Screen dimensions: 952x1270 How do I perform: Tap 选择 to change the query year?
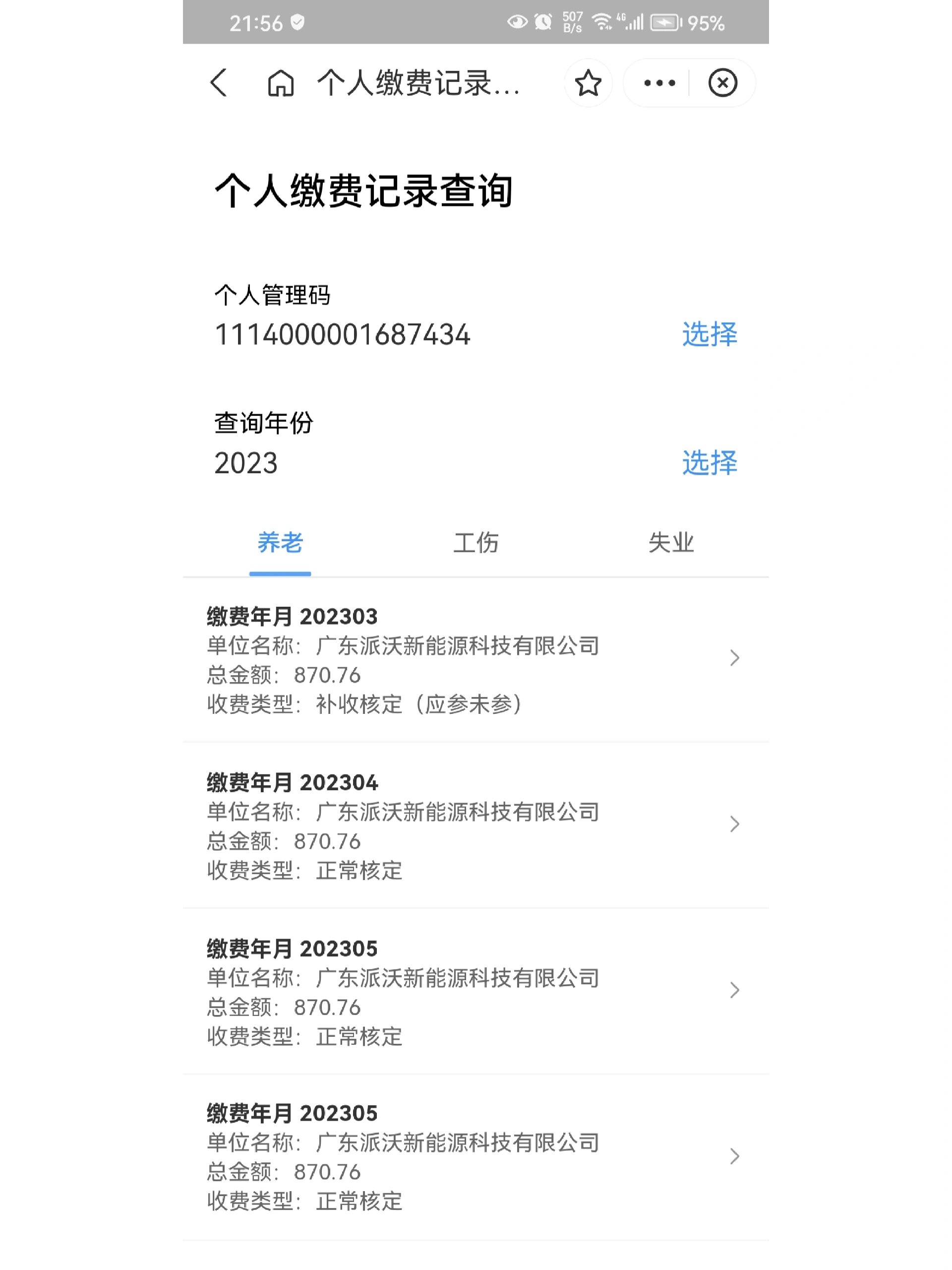point(709,461)
